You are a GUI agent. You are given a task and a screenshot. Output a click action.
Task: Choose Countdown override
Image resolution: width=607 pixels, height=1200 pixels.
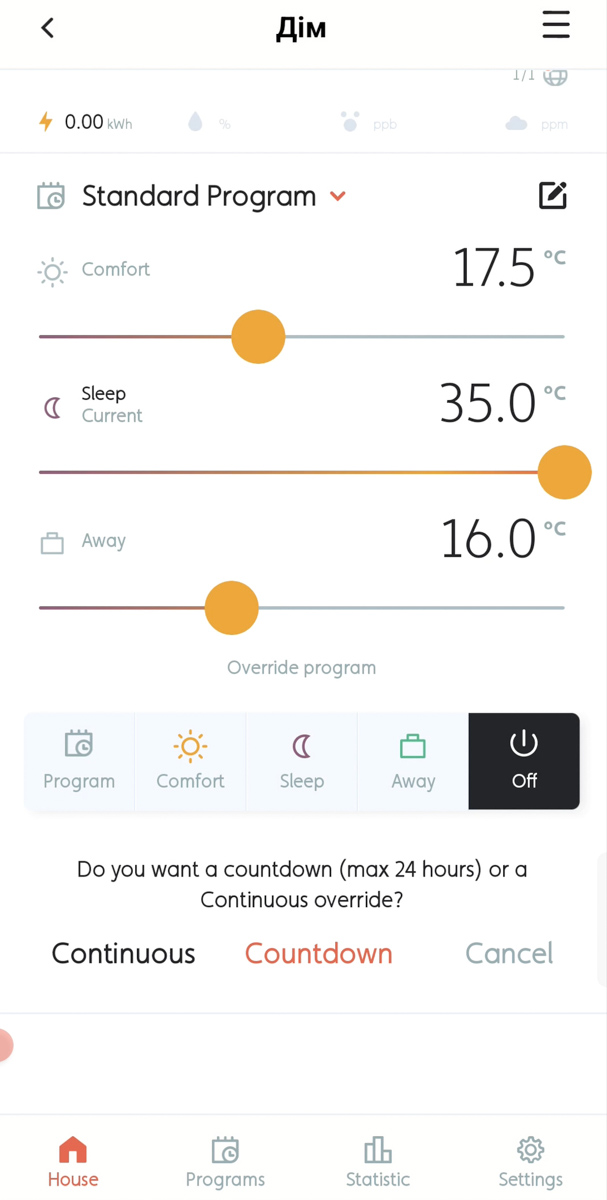coord(319,953)
